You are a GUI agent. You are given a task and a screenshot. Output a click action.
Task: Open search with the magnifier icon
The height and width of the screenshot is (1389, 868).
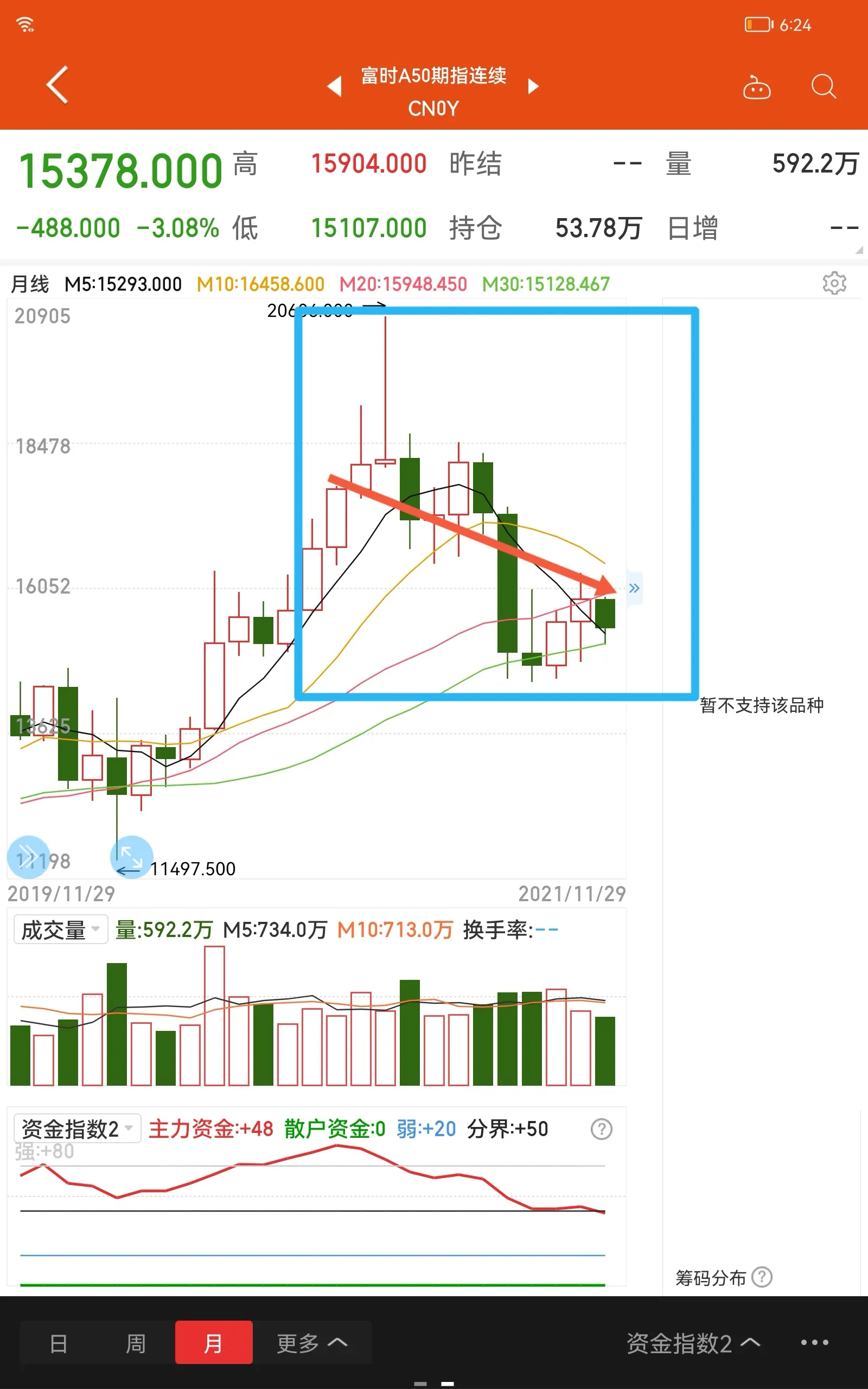click(x=823, y=87)
